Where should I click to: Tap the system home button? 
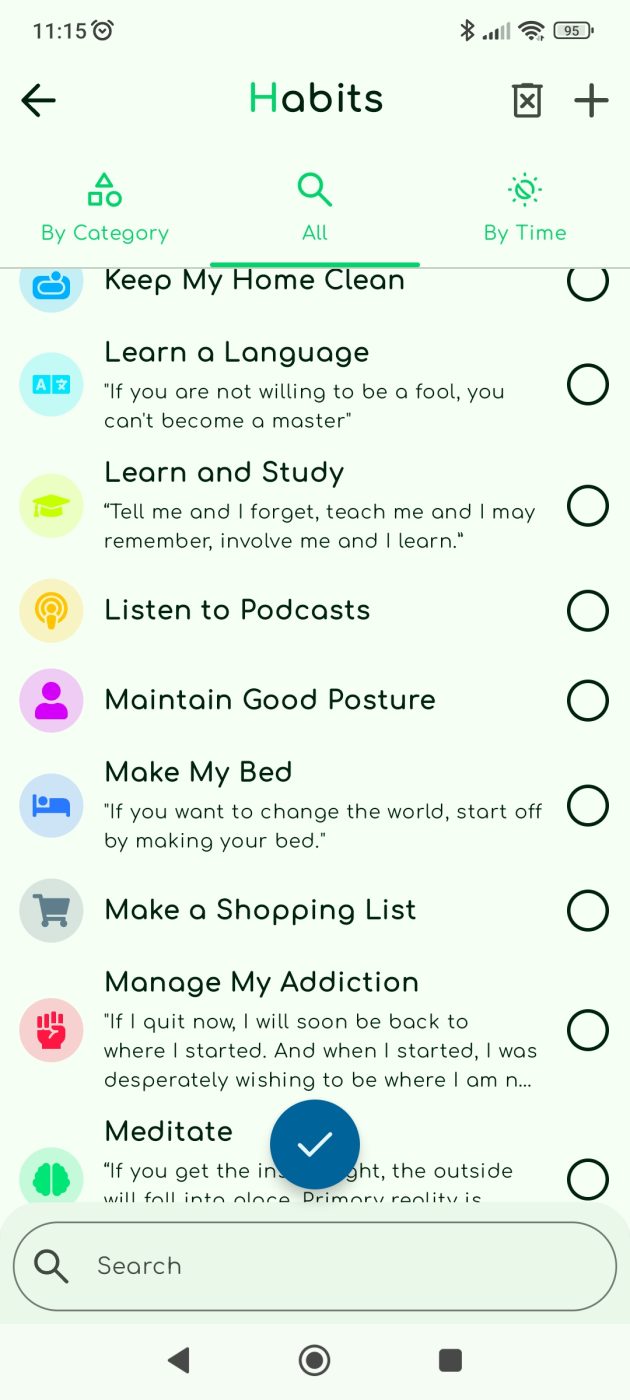[315, 1360]
